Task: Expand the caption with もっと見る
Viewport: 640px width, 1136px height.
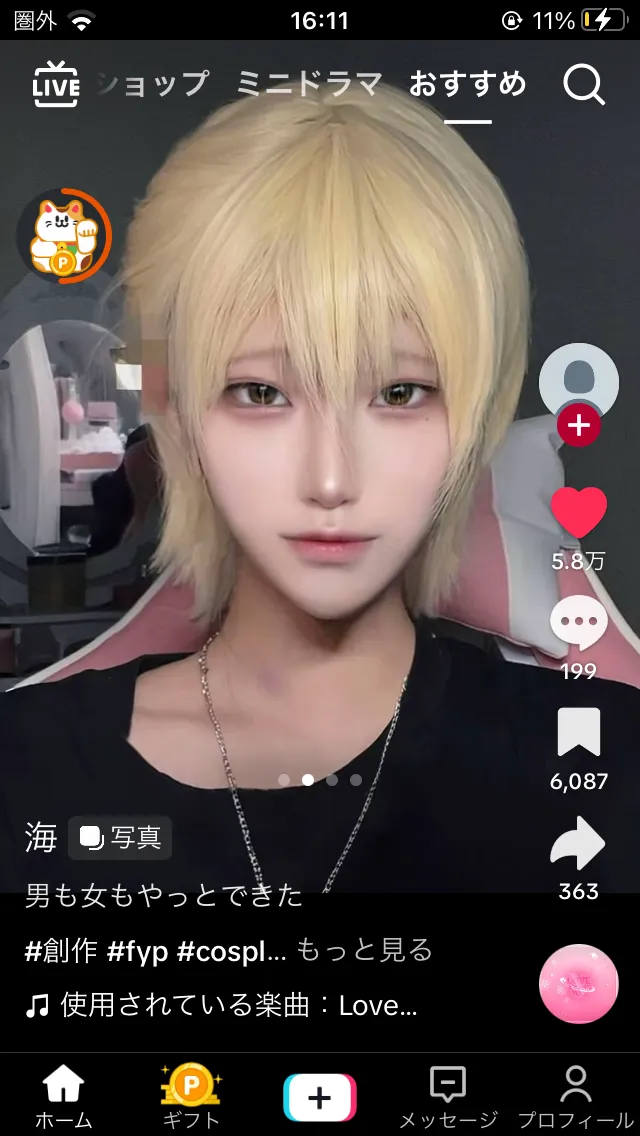Action: (365, 949)
